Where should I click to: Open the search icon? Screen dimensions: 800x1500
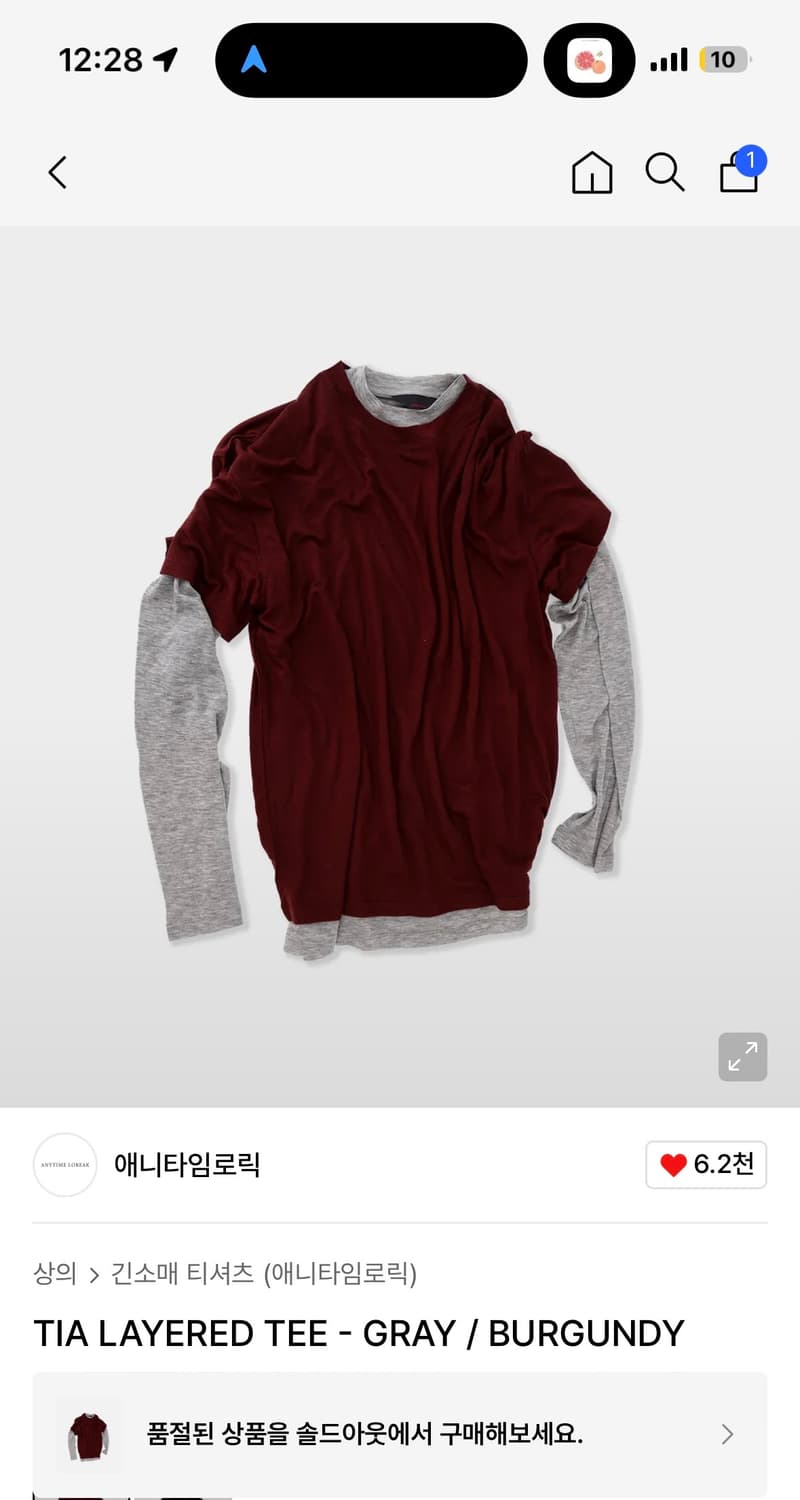point(665,172)
